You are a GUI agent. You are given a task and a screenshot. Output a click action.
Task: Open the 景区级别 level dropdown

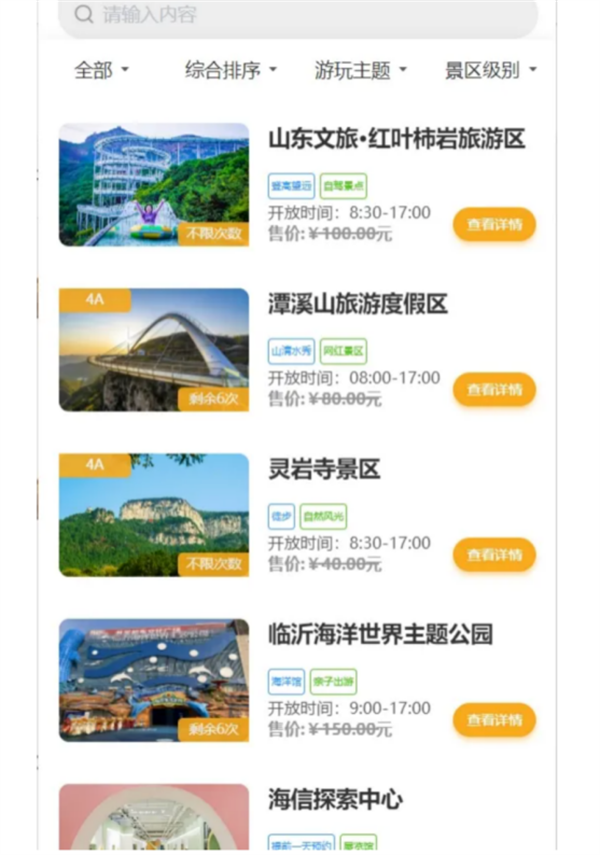click(491, 70)
